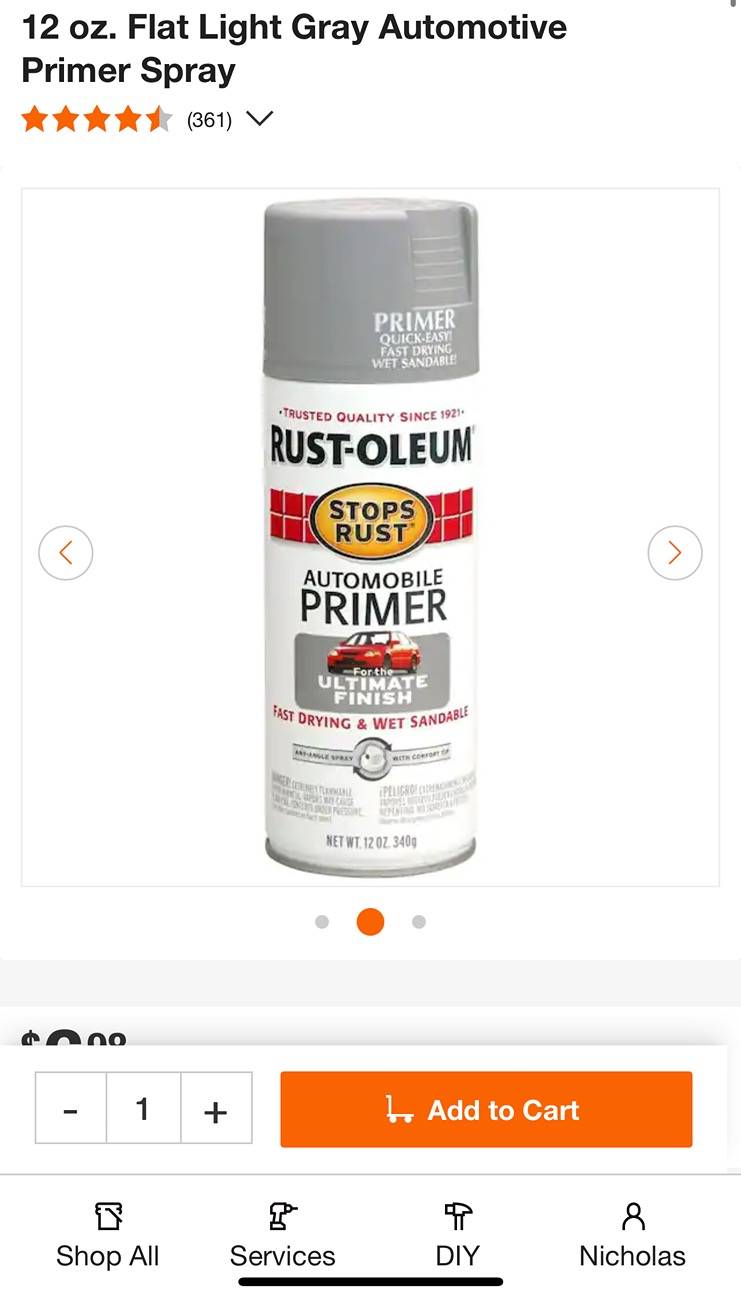Go to the DIY tab
741x1300 pixels.
458,1236
